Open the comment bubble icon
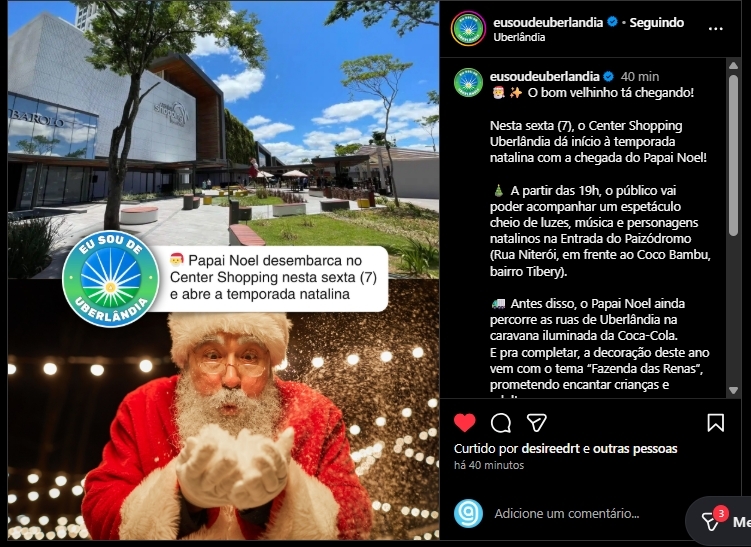This screenshot has height=547, width=751. [501, 422]
